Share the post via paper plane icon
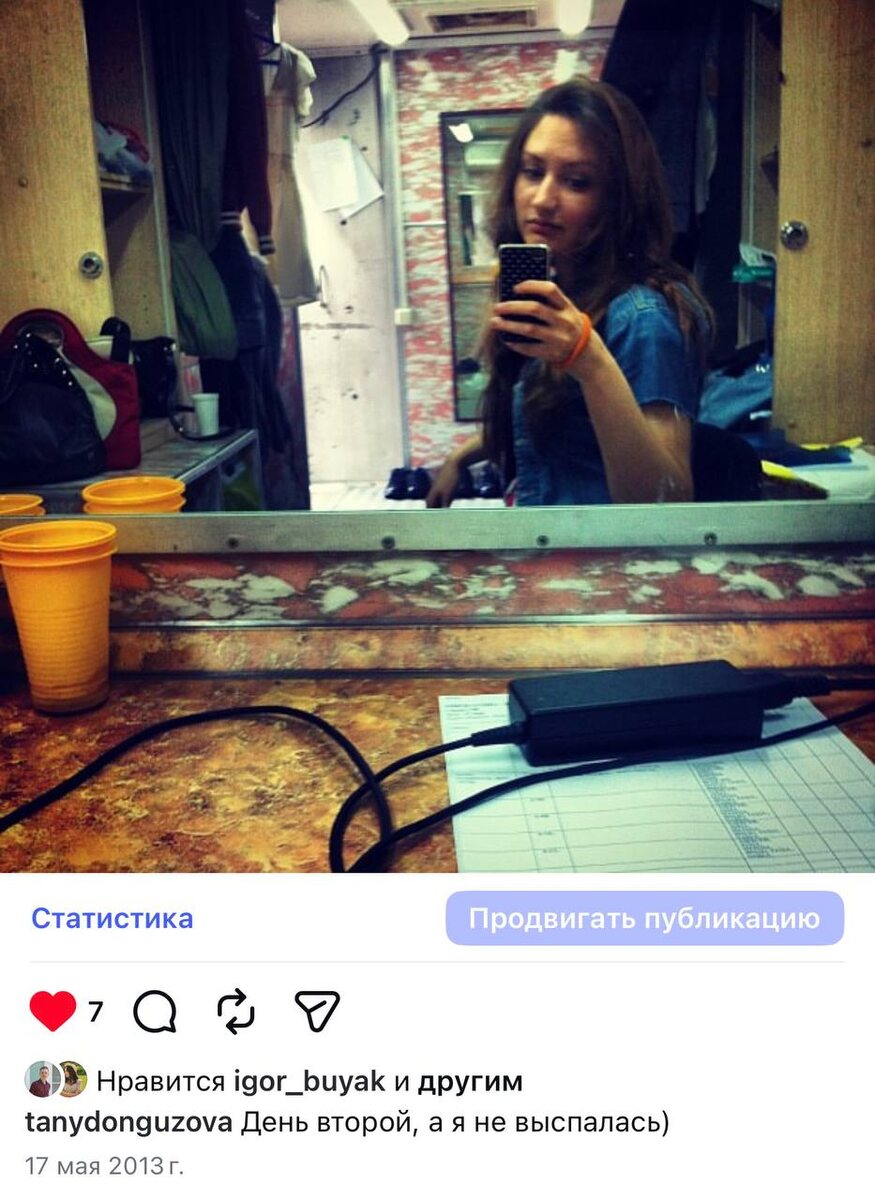875x1200 pixels. click(x=317, y=1011)
